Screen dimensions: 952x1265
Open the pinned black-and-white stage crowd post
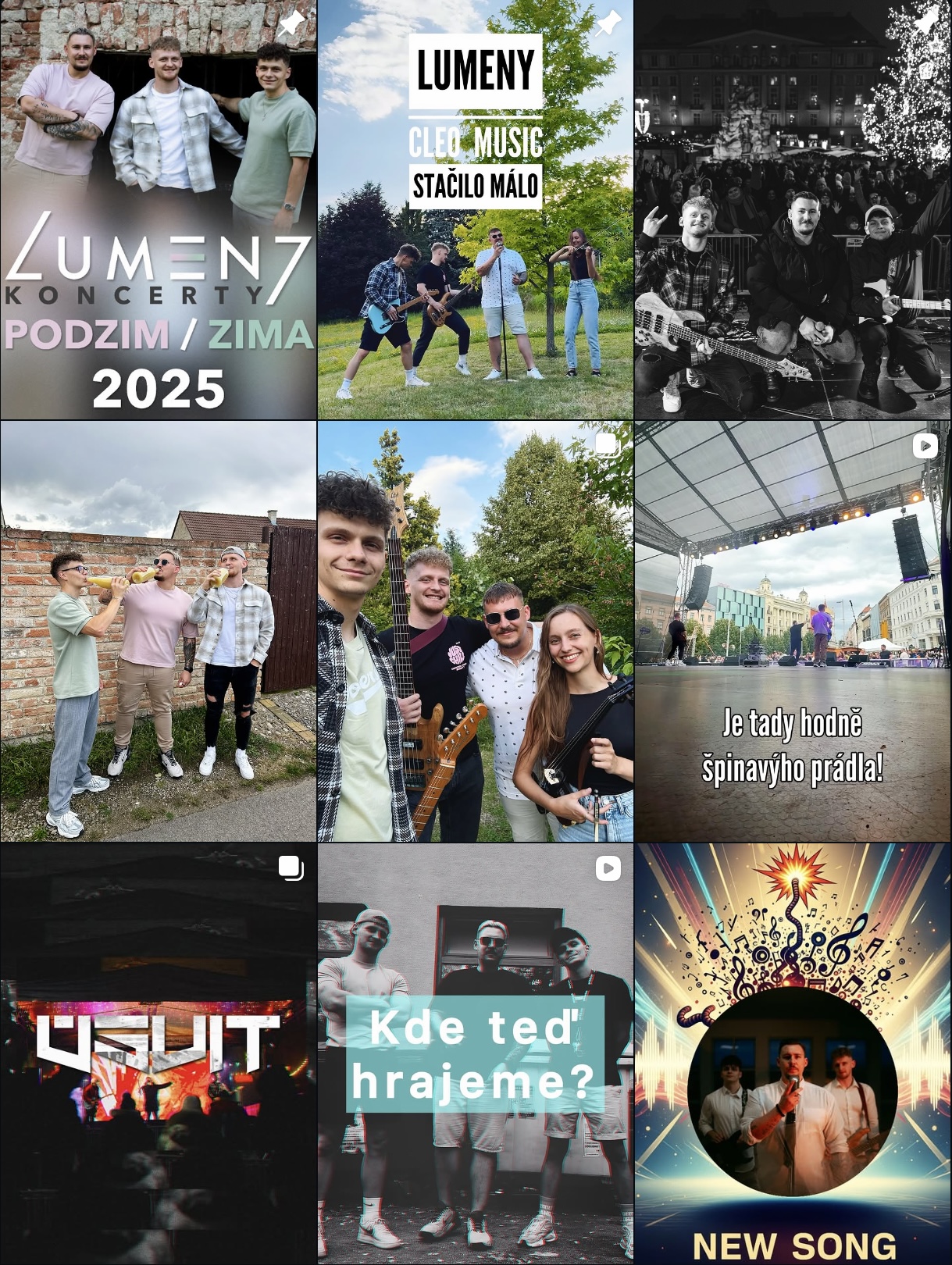pos(793,209)
